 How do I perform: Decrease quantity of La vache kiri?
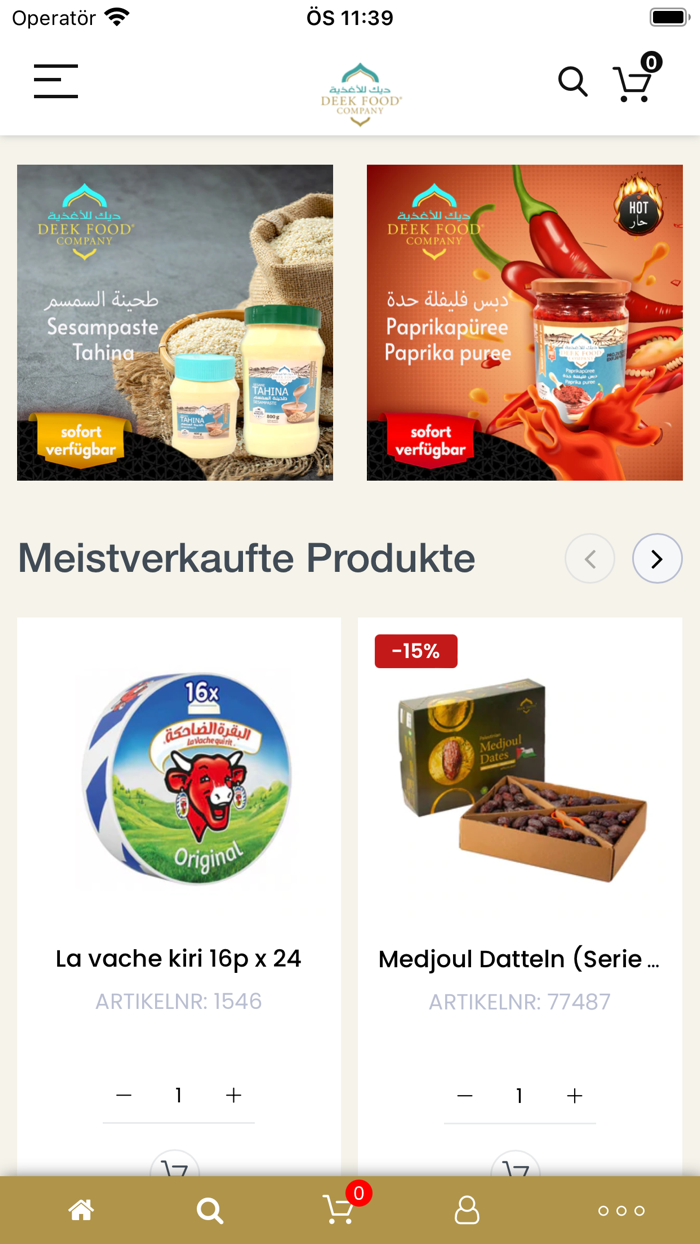pyautogui.click(x=124, y=1095)
